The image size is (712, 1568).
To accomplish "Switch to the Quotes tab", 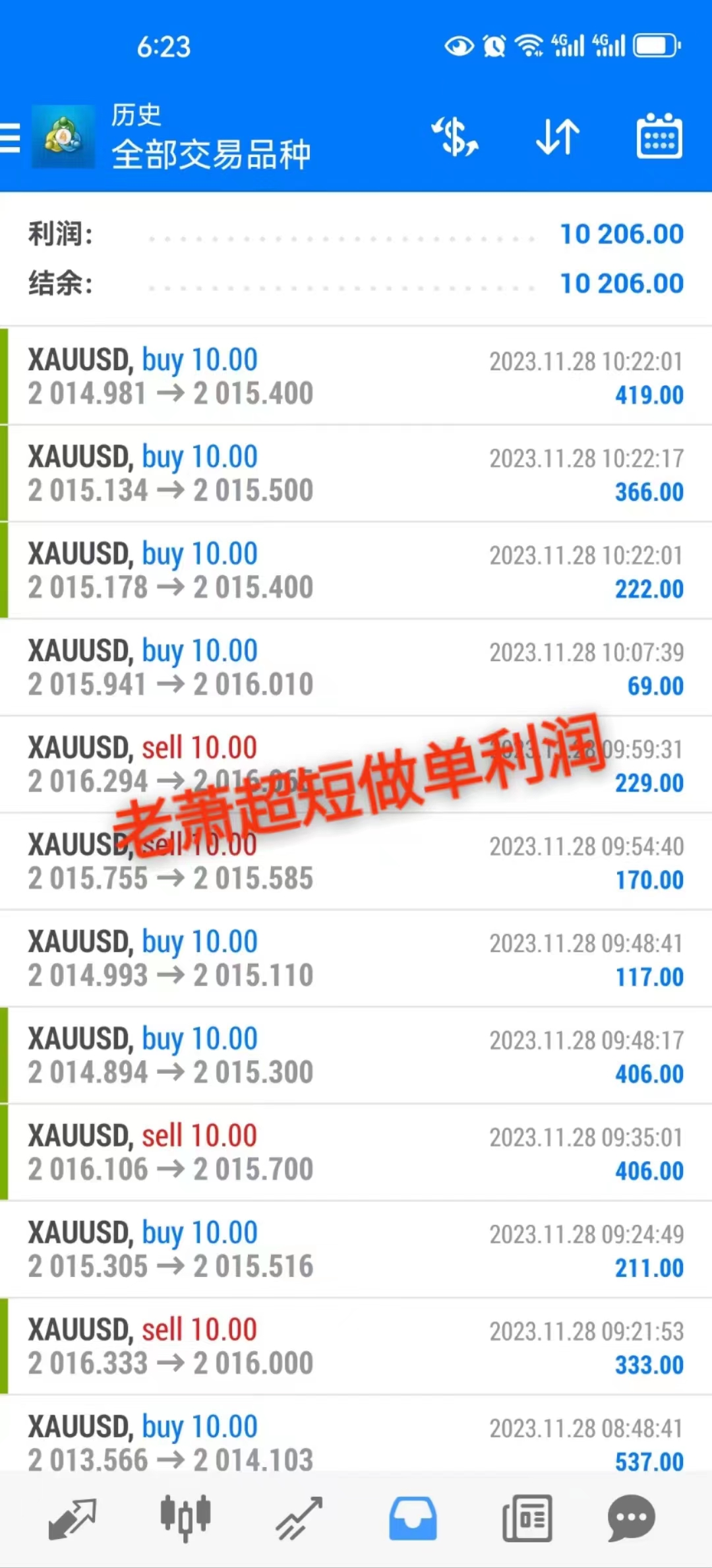I will tap(73, 1519).
